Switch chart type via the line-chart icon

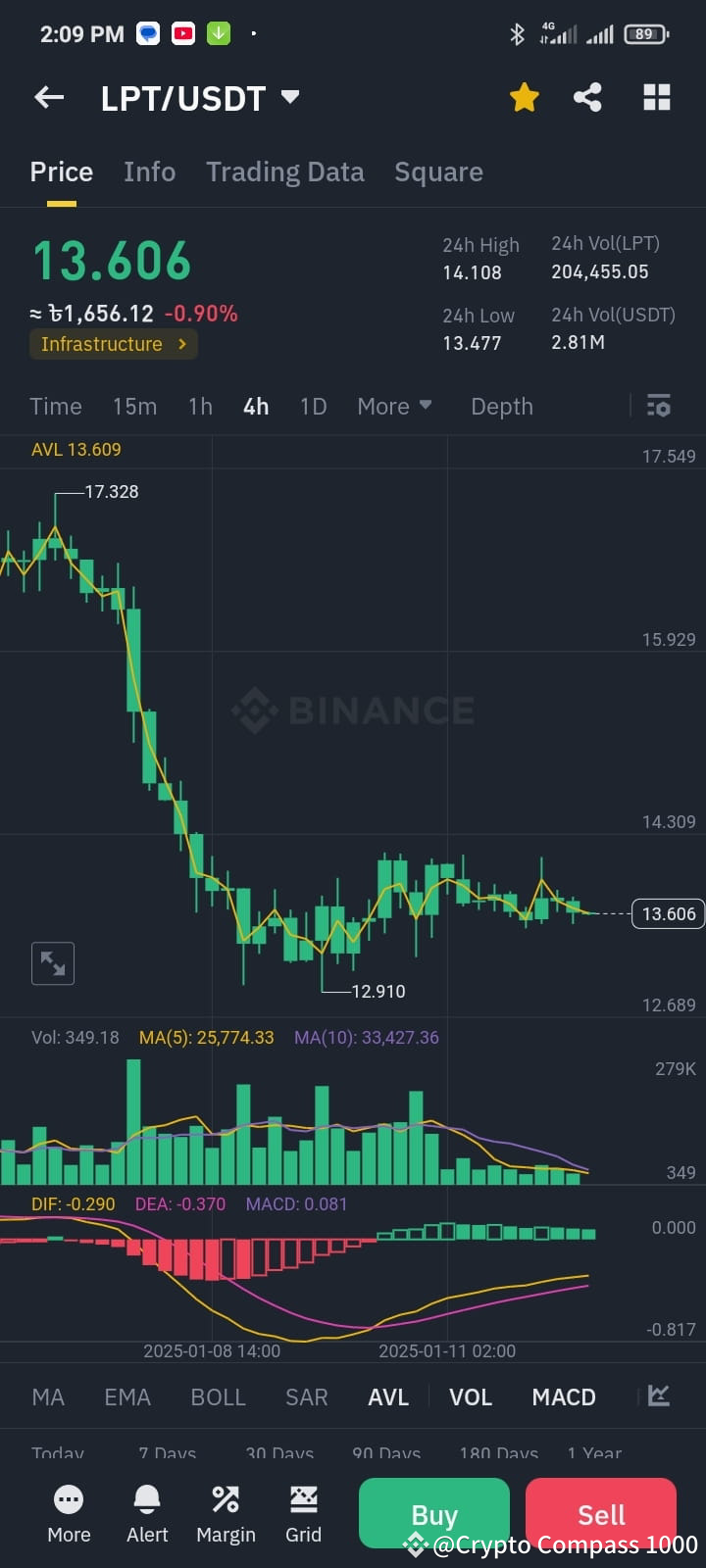658,1396
